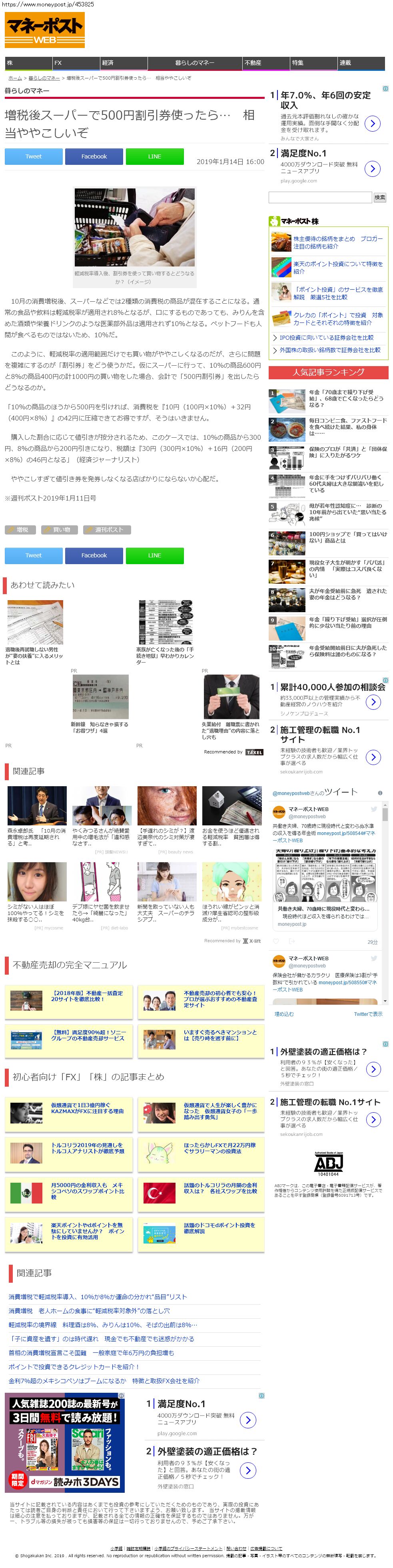Open 森永卓郎氏 related article thumbnail
This screenshot has height=1568, width=393.
point(37,806)
